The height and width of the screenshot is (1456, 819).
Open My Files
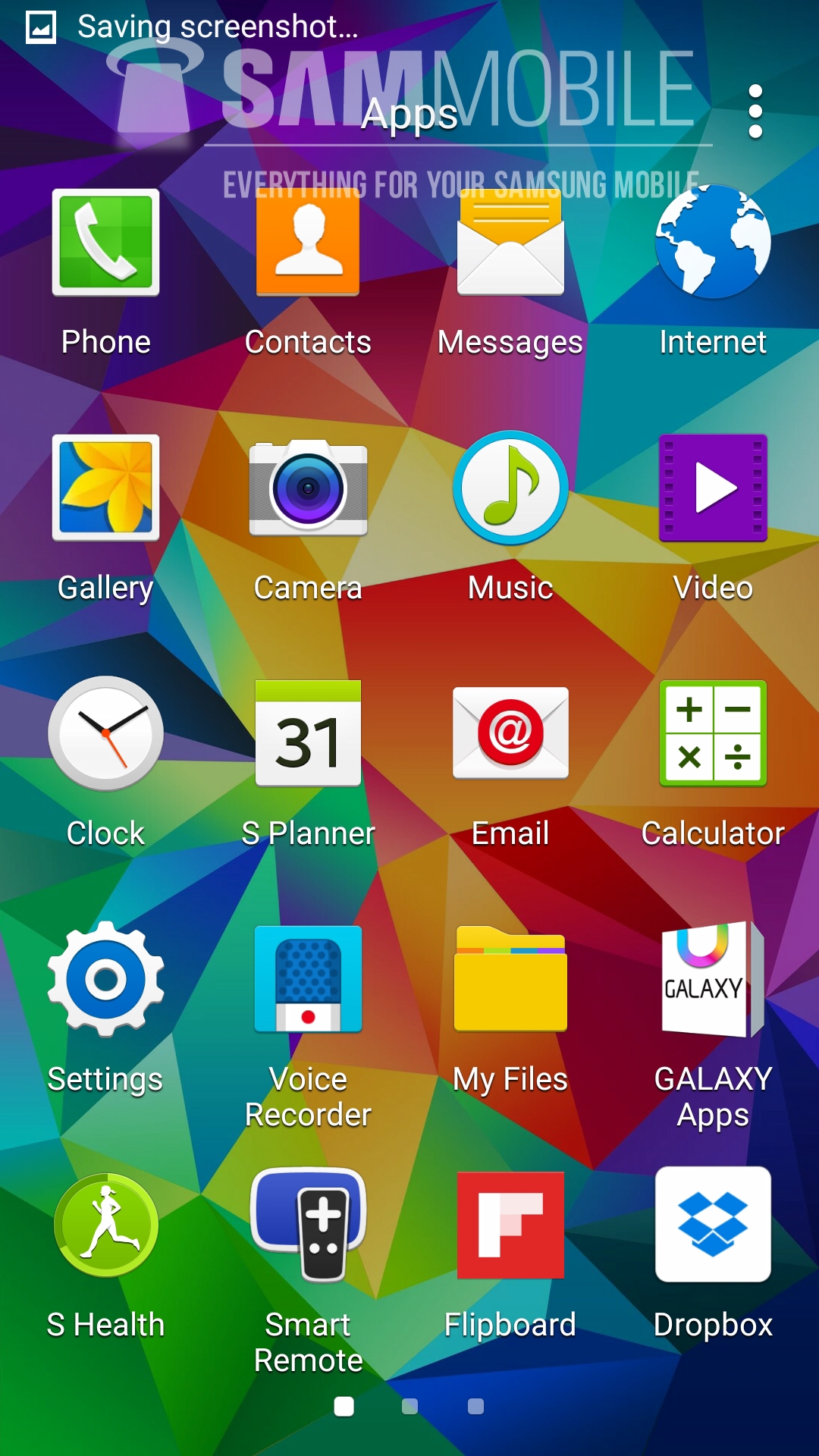click(510, 979)
